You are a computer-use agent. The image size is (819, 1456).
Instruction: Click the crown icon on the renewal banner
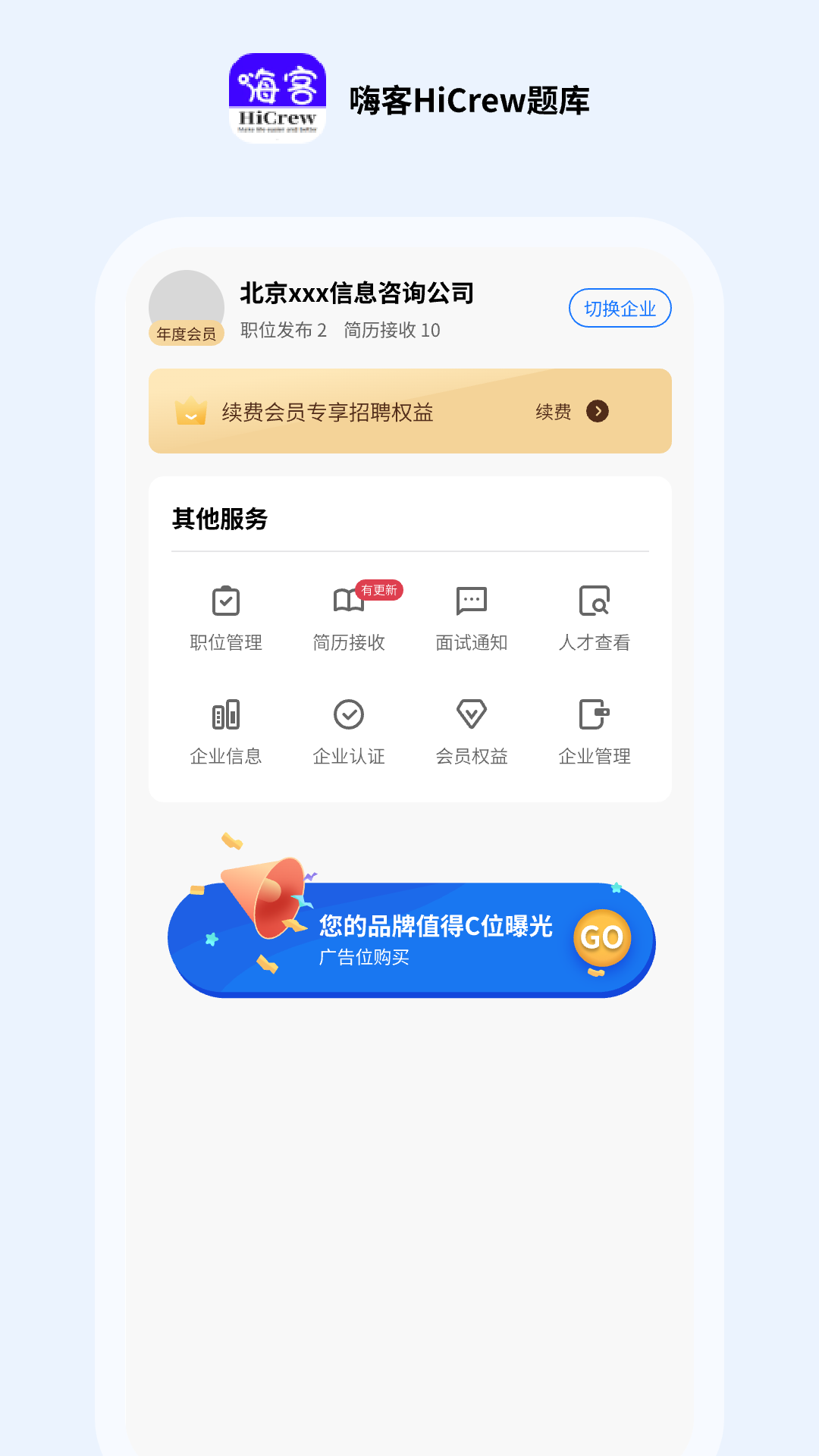190,412
